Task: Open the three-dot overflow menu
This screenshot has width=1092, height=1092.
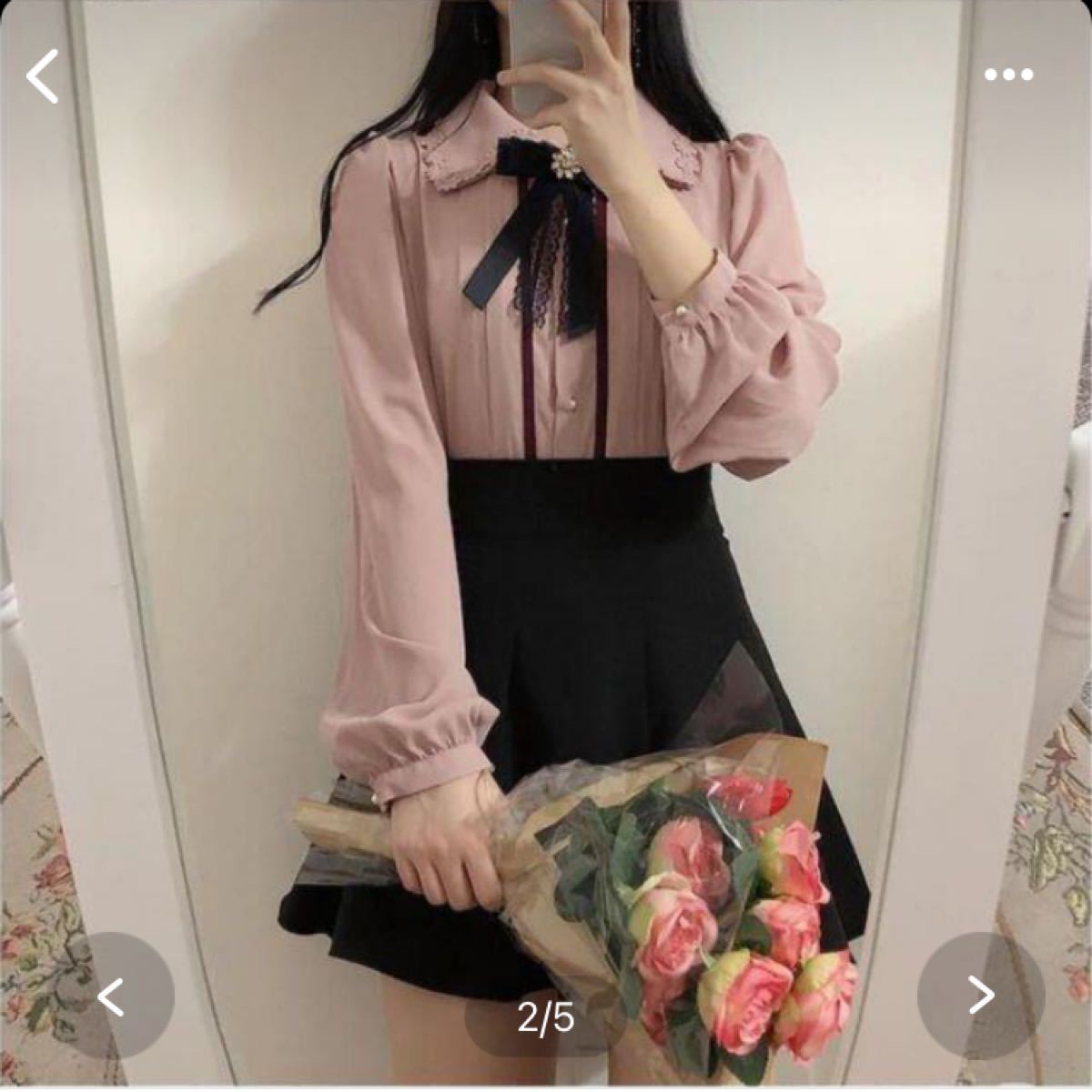Action: 1008,76
